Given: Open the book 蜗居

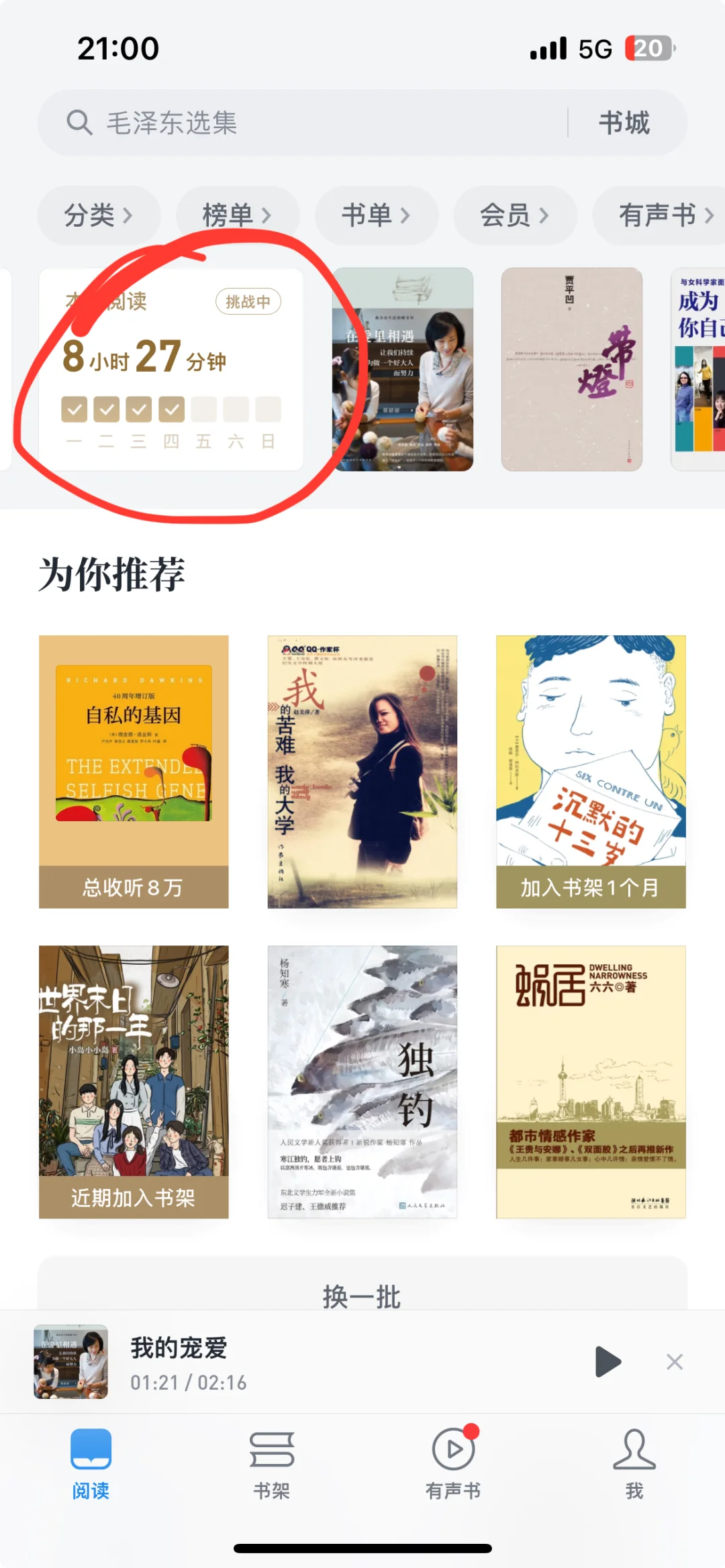Looking at the screenshot, I should click(591, 1082).
